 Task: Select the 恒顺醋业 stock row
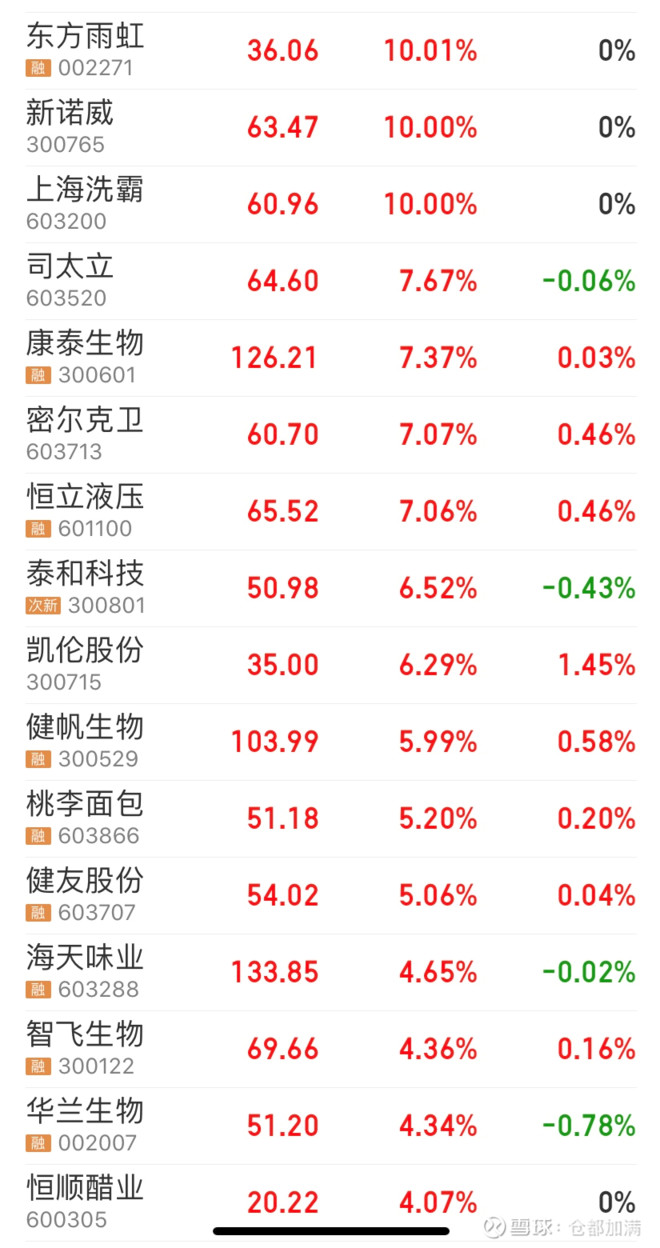85,1188
